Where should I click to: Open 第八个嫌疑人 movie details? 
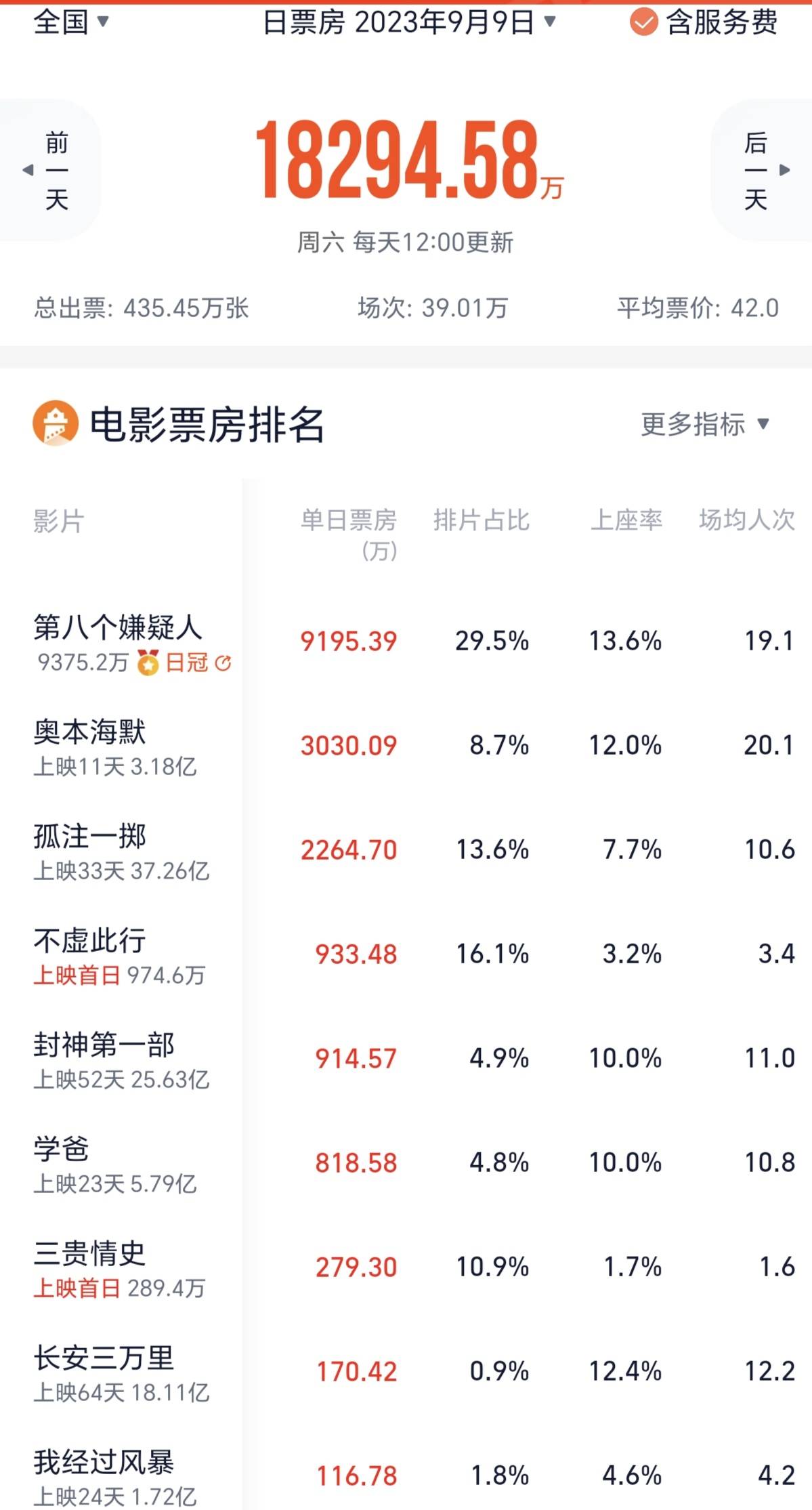click(x=118, y=627)
